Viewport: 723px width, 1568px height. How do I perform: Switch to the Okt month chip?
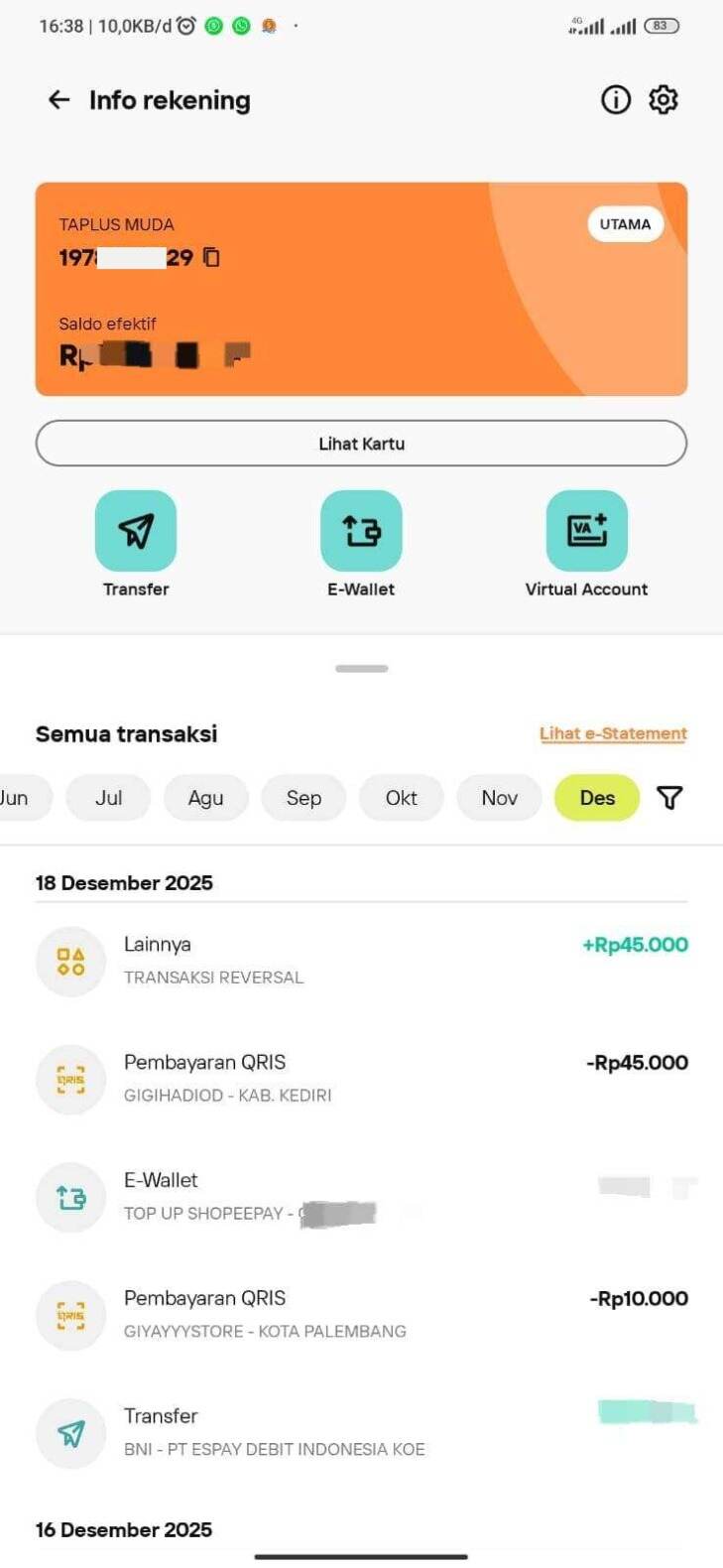[401, 798]
